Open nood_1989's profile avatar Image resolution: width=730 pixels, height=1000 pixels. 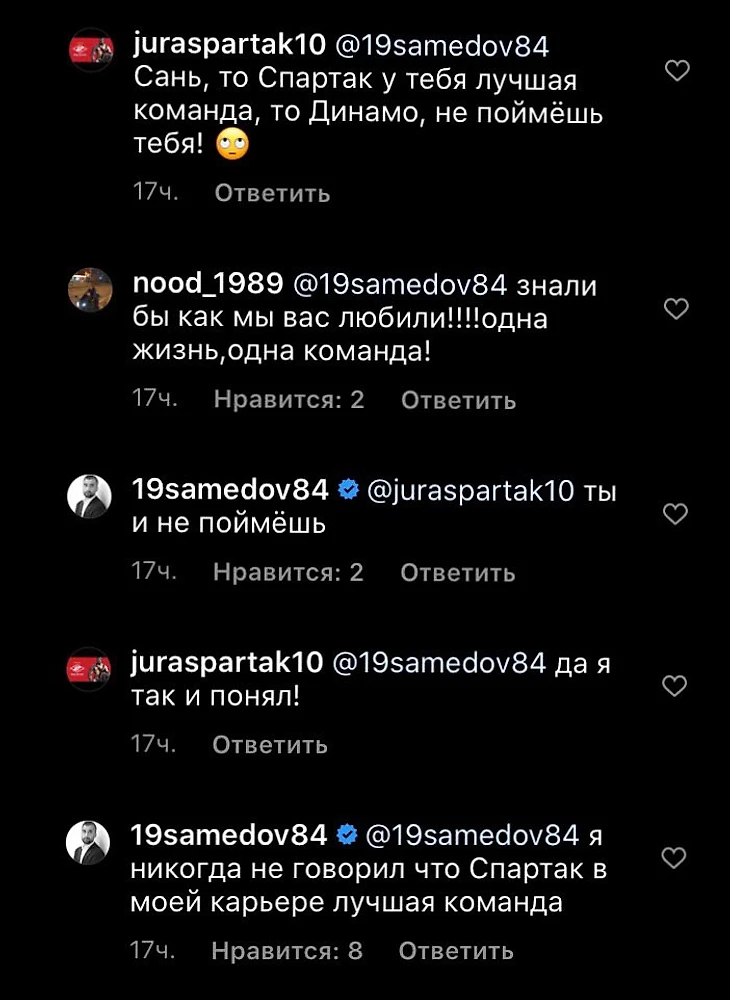tap(89, 290)
